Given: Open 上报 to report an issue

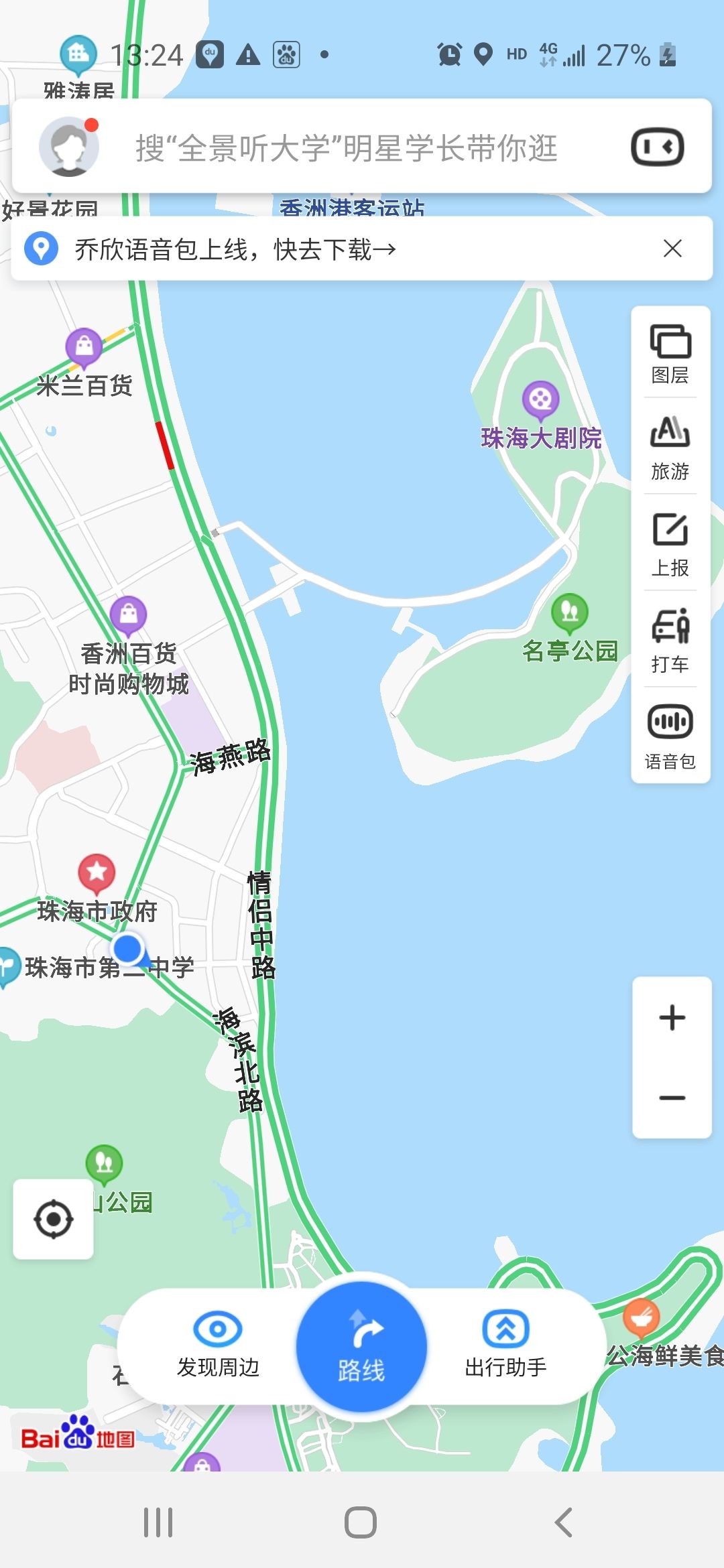Looking at the screenshot, I should (670, 544).
